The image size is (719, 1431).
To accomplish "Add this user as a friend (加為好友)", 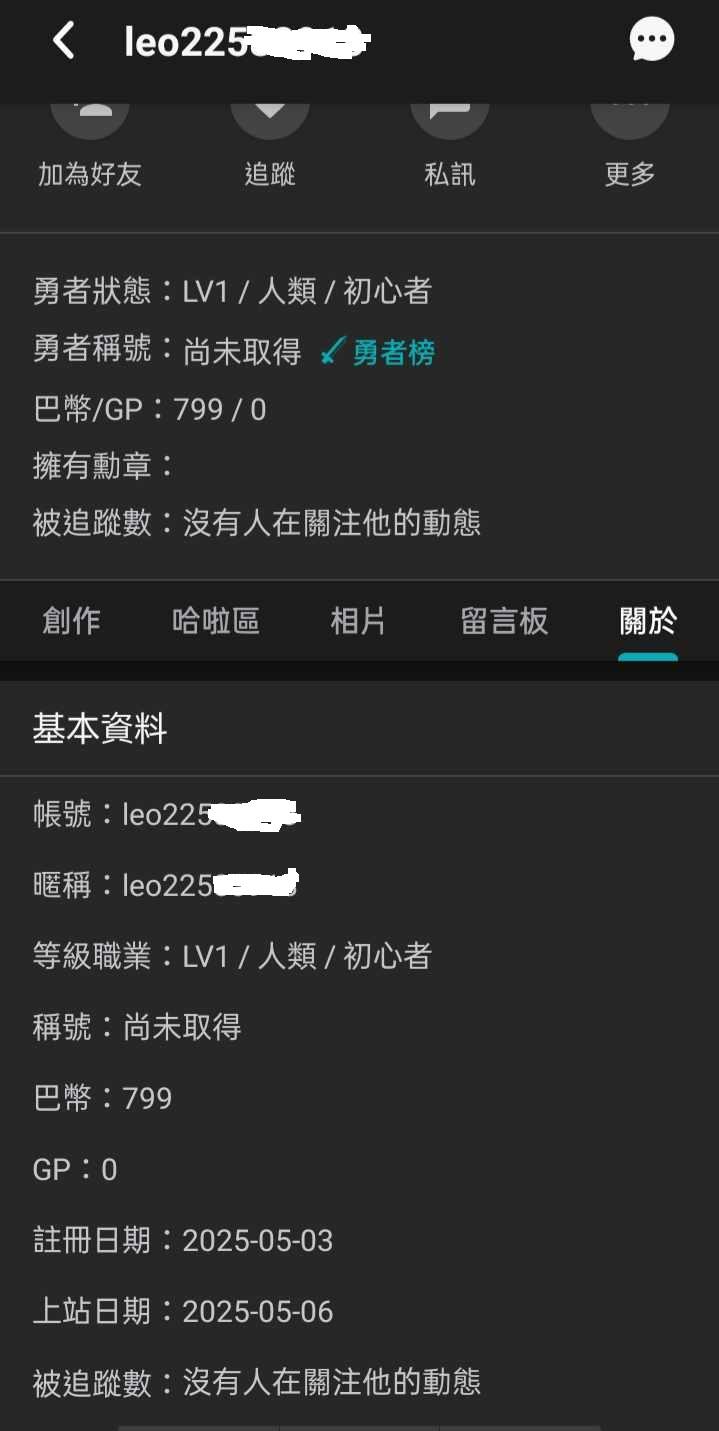I will (x=90, y=145).
